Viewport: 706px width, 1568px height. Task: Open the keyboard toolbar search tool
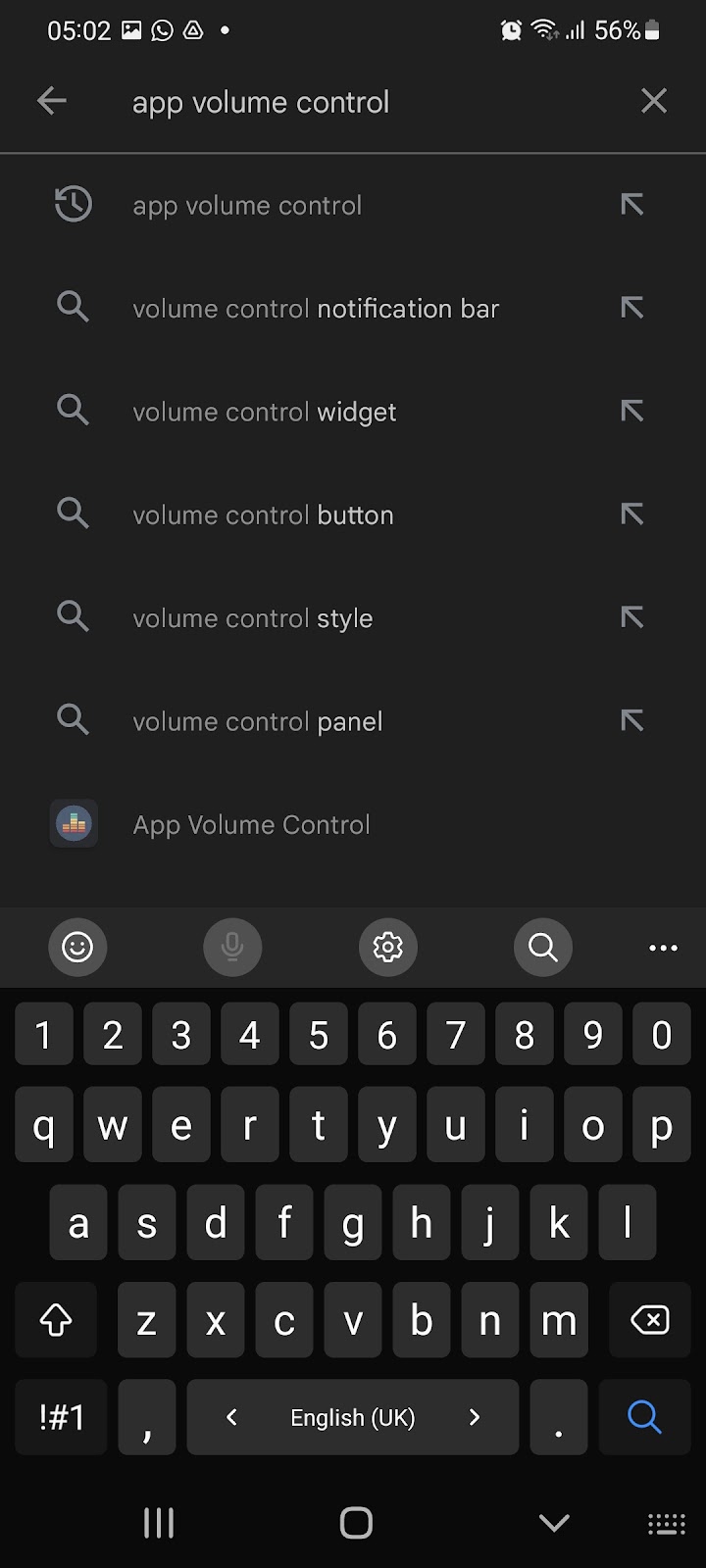[x=542, y=947]
